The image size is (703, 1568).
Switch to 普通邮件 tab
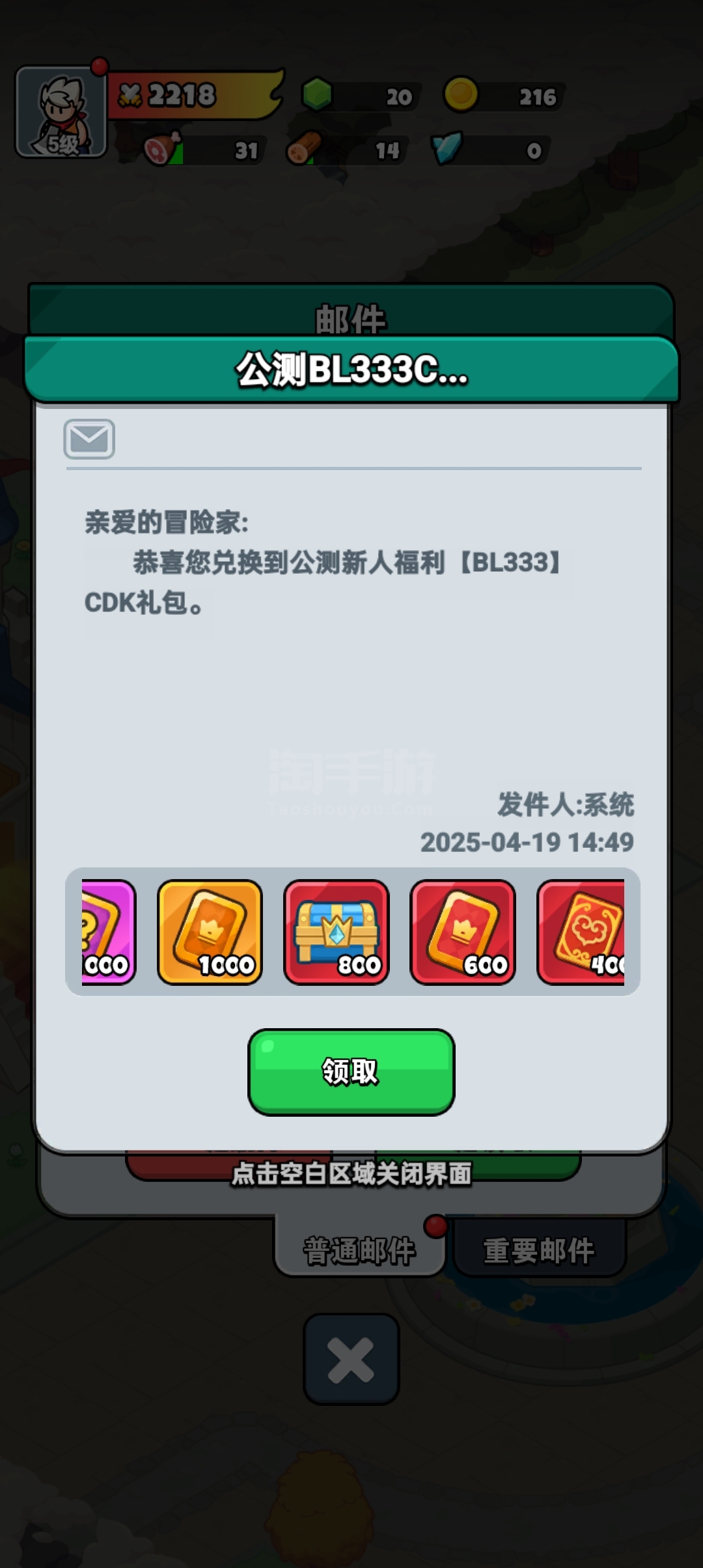point(359,1250)
